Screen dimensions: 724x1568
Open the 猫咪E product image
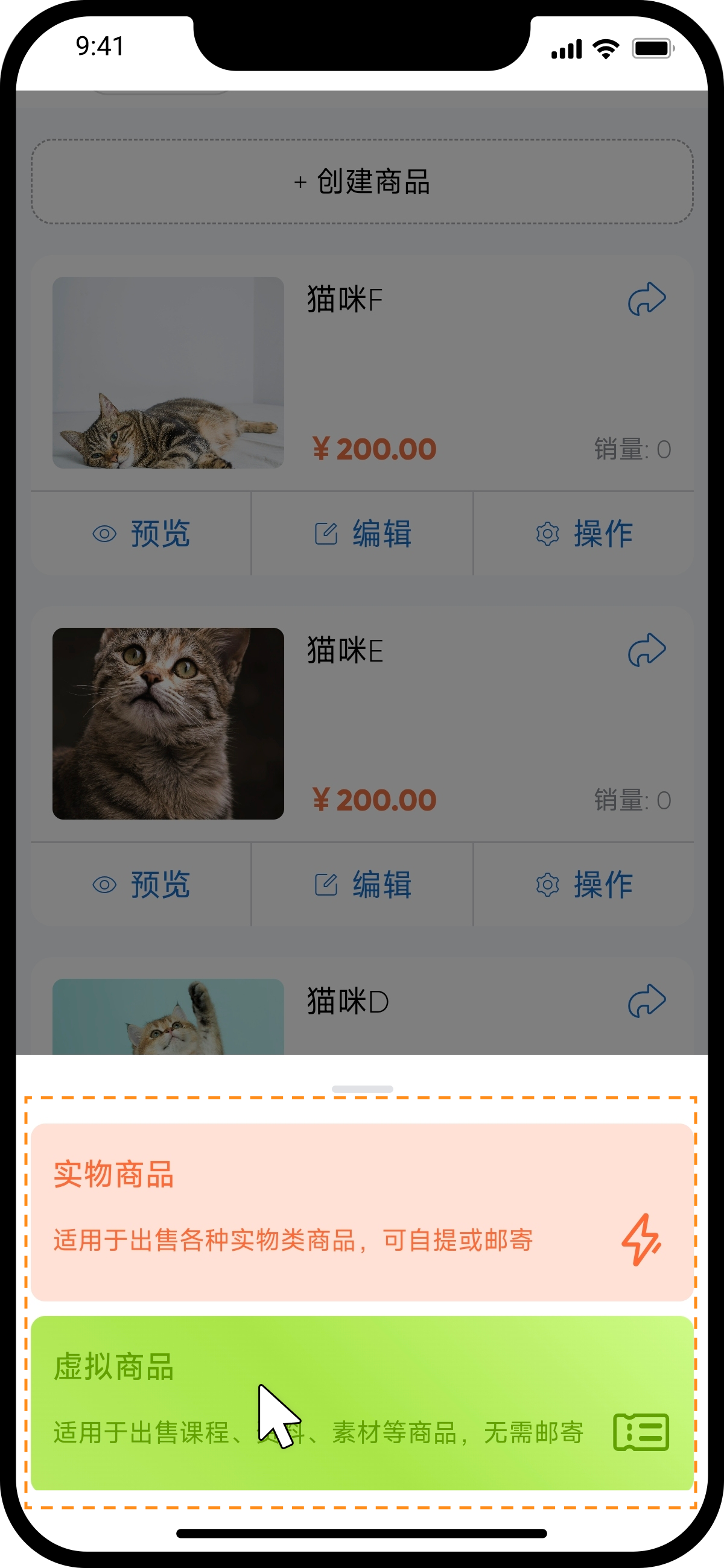168,723
